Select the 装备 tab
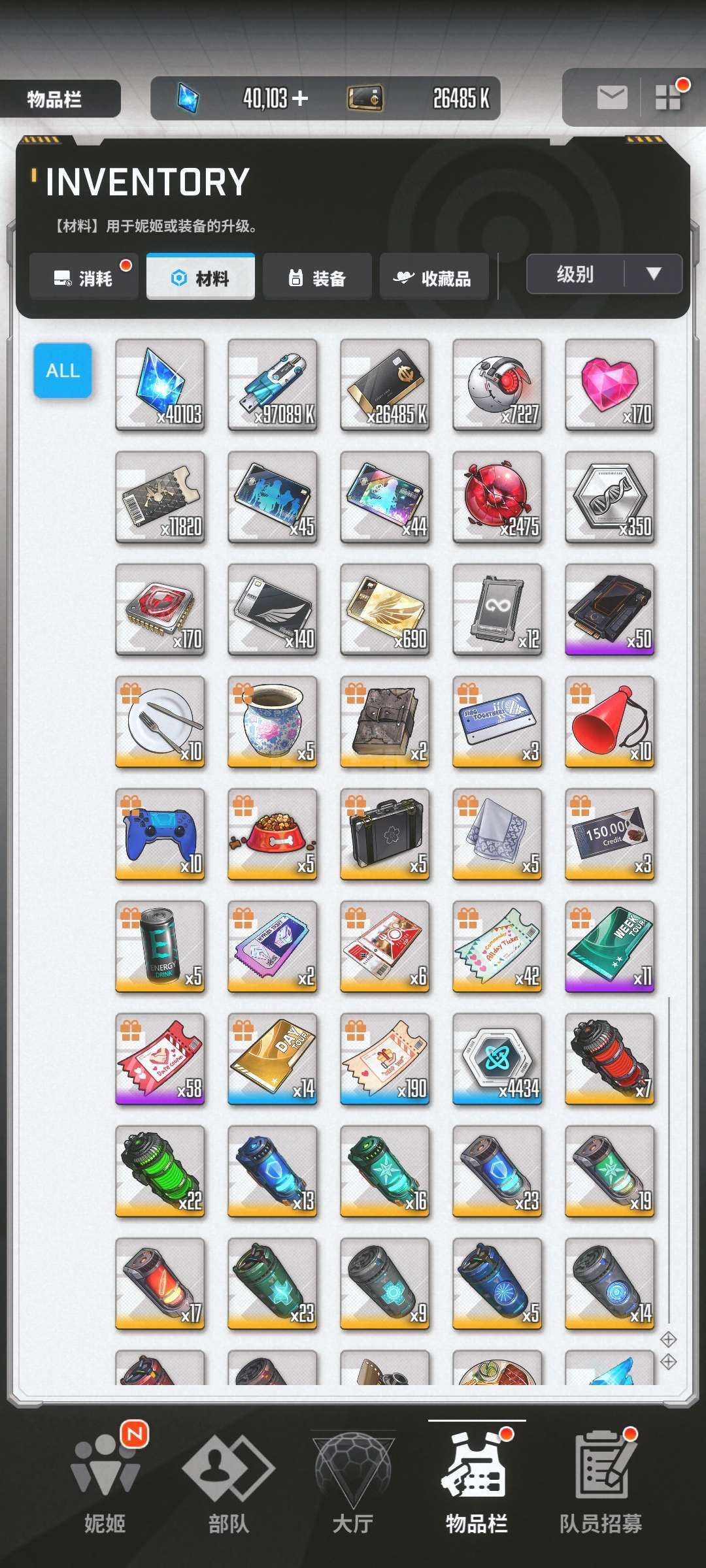706x1568 pixels. coord(317,277)
